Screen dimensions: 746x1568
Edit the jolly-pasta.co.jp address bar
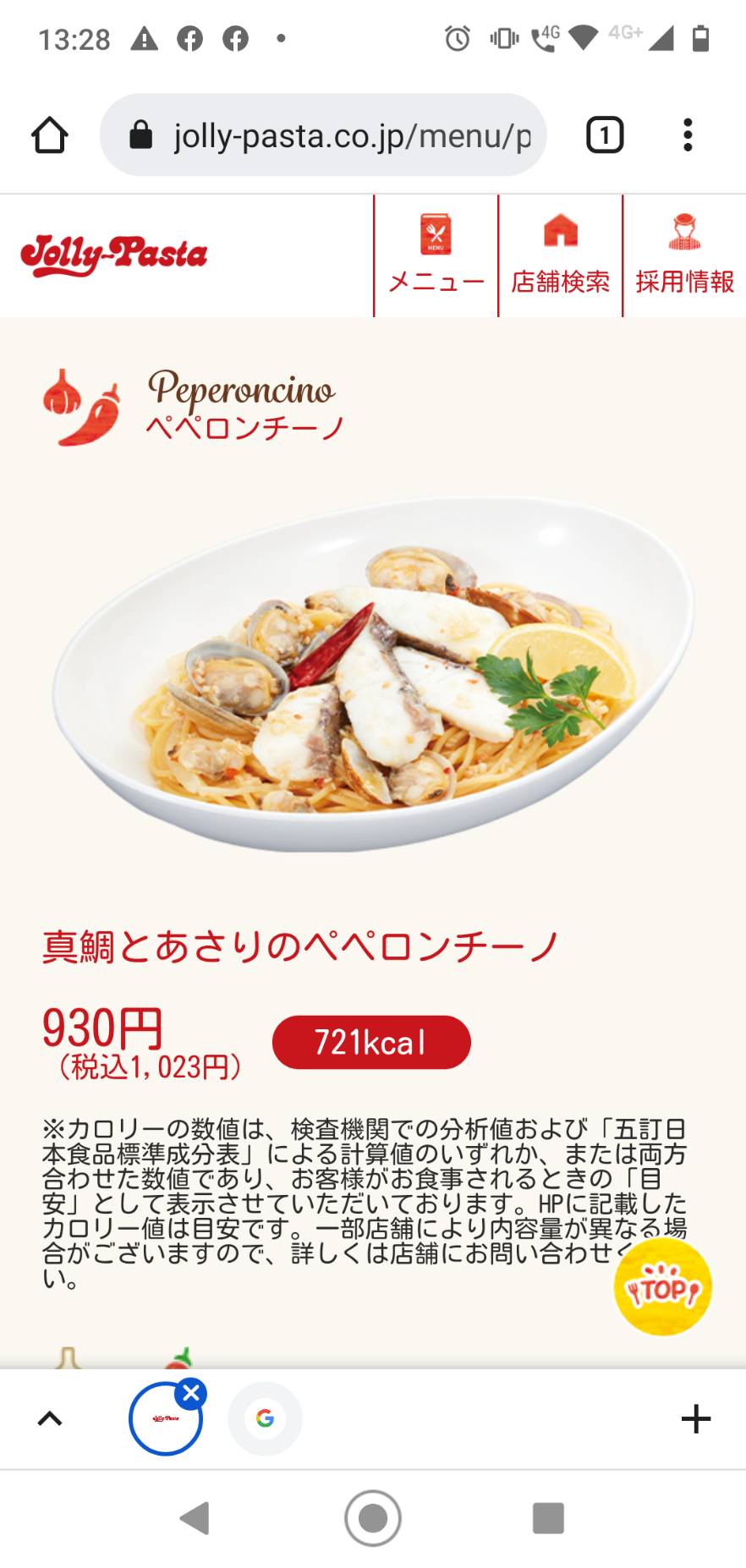[323, 135]
